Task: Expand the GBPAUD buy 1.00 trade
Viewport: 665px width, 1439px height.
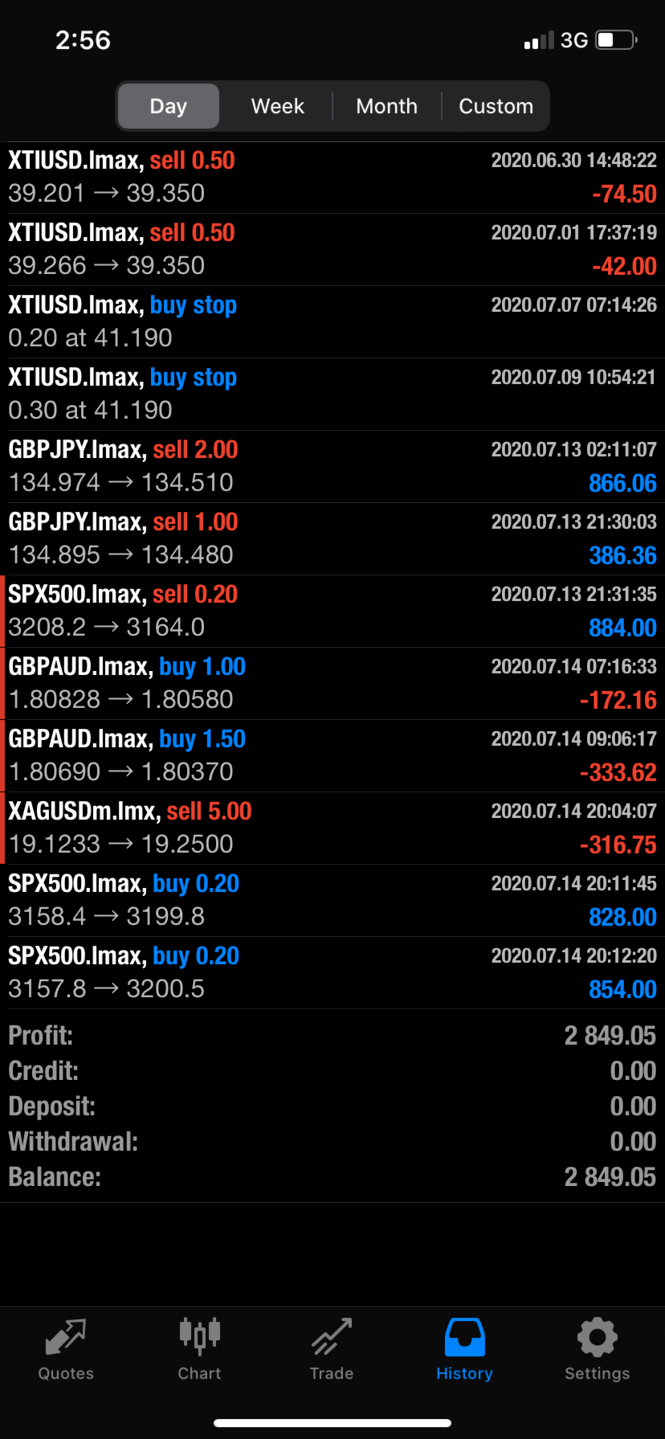Action: (x=332, y=683)
